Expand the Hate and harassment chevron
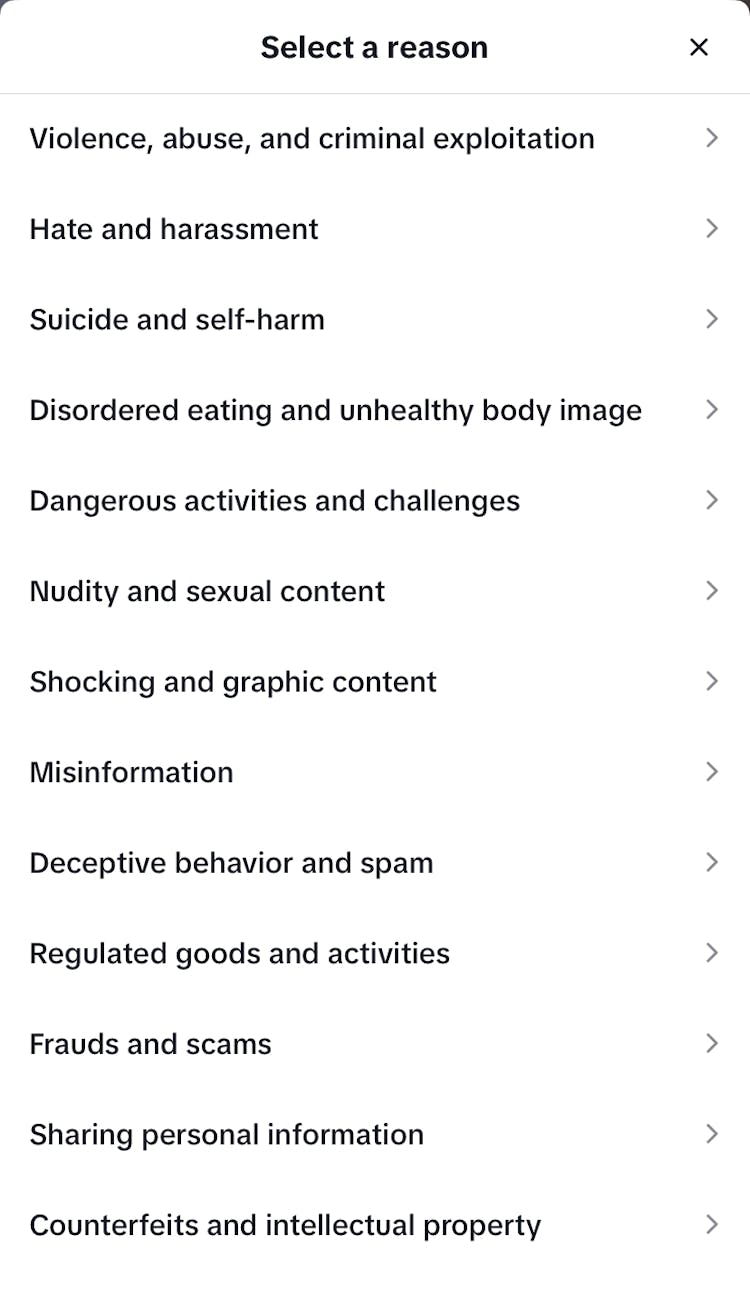Screen dimensions: 750x1294 [x=712, y=228]
